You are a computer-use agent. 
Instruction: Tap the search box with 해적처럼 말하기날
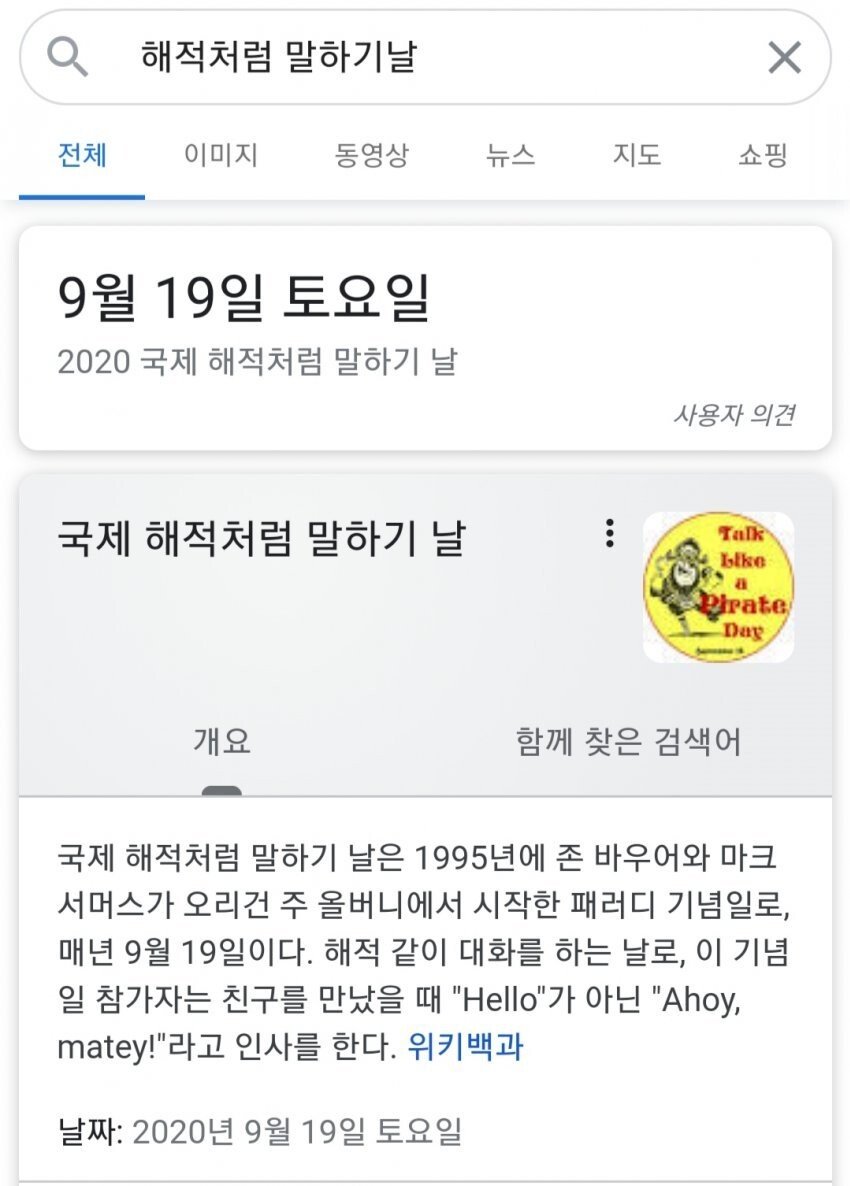[x=420, y=58]
